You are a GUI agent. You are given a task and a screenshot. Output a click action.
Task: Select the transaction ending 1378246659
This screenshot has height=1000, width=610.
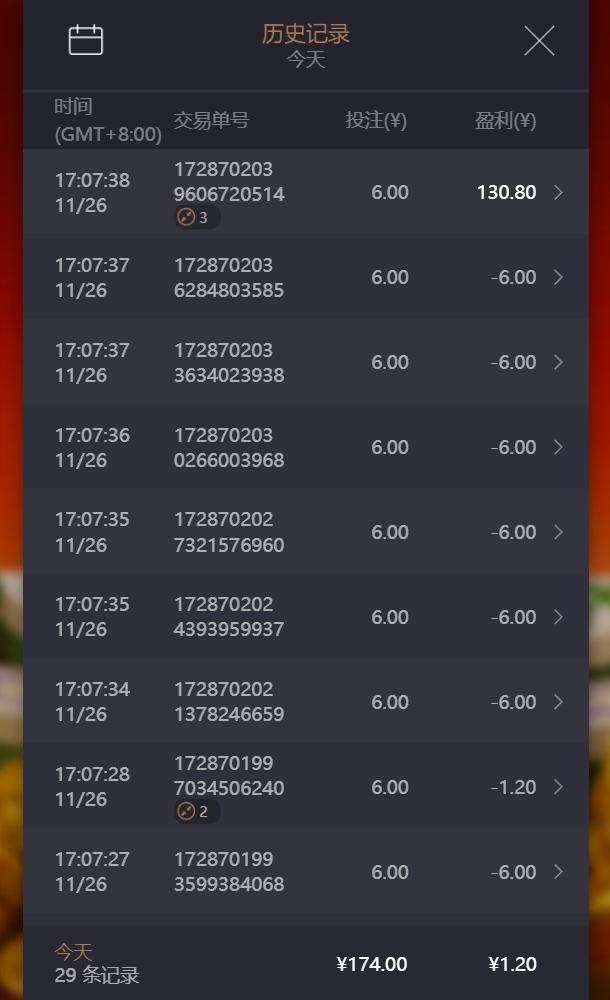306,702
